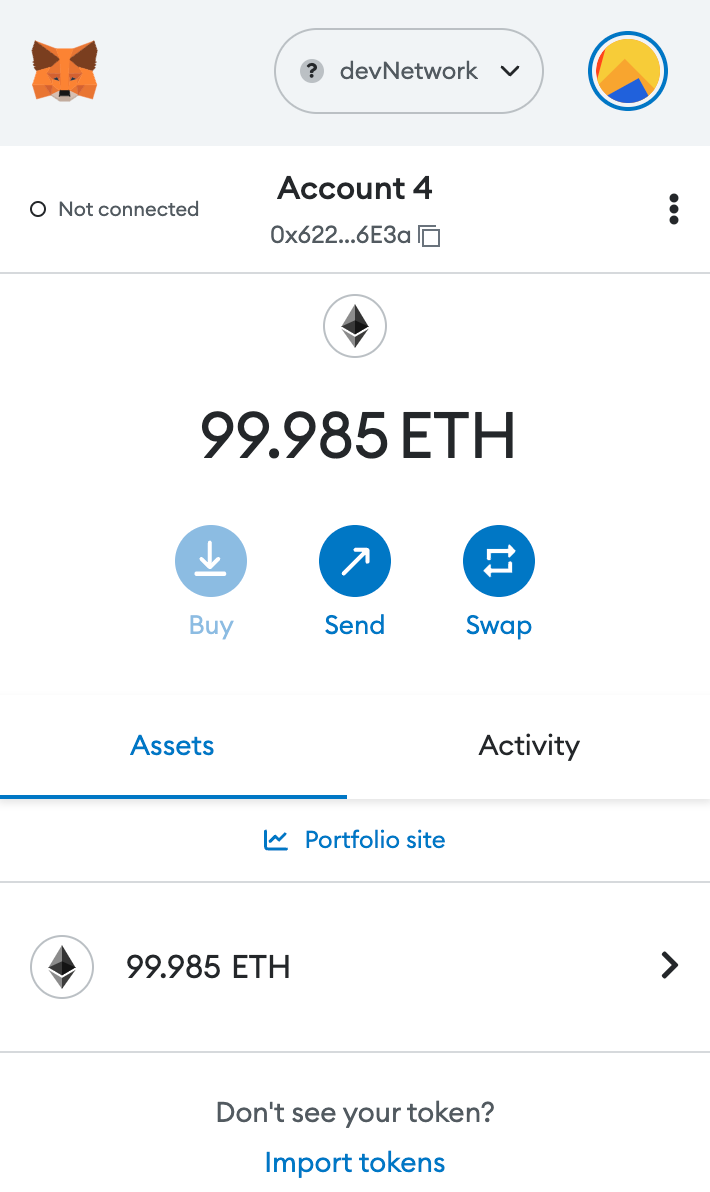Open the account avatar menu
This screenshot has height=1192, width=710.
[628, 71]
